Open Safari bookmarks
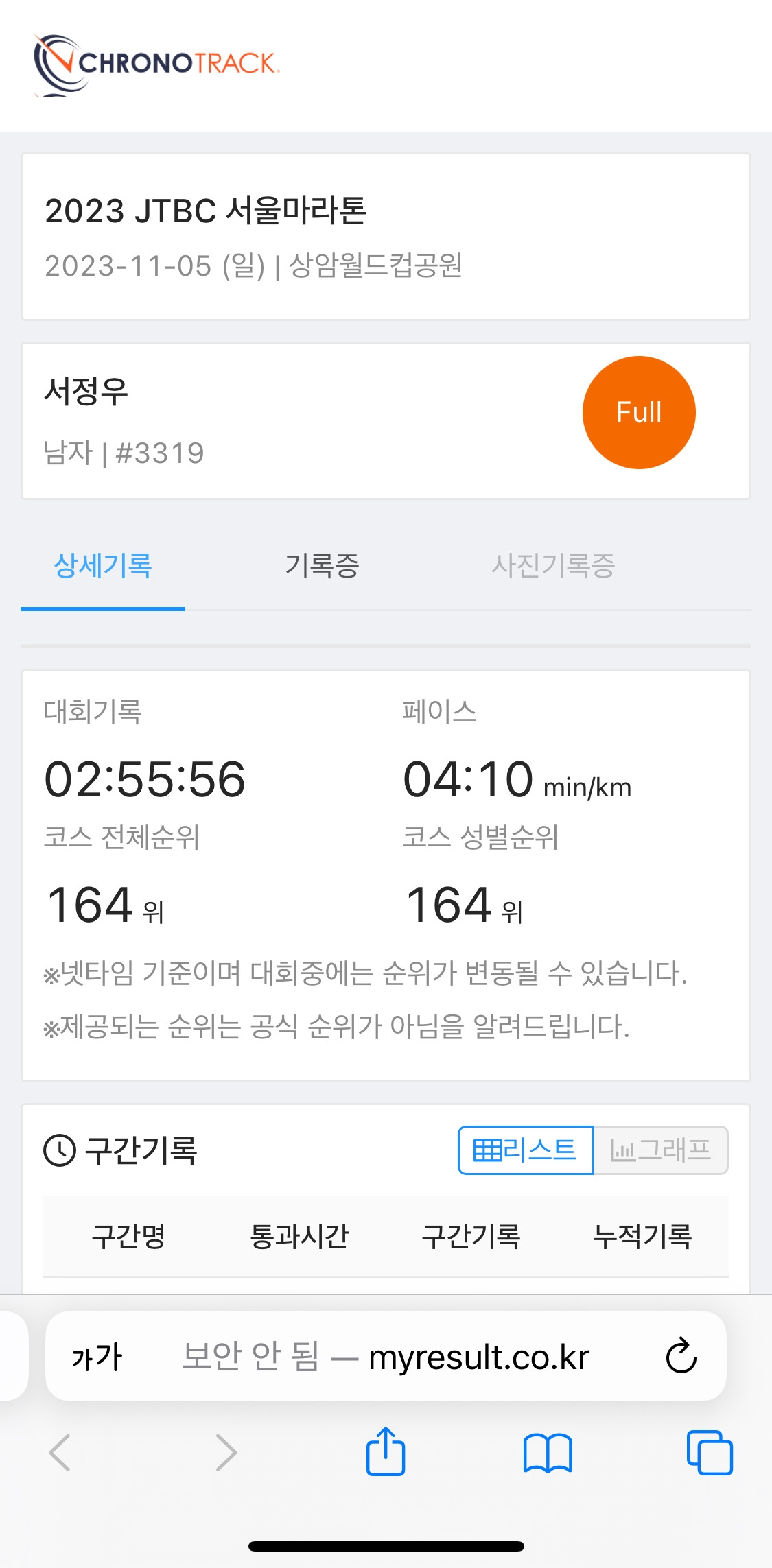This screenshot has height=1568, width=772. pos(547,1453)
